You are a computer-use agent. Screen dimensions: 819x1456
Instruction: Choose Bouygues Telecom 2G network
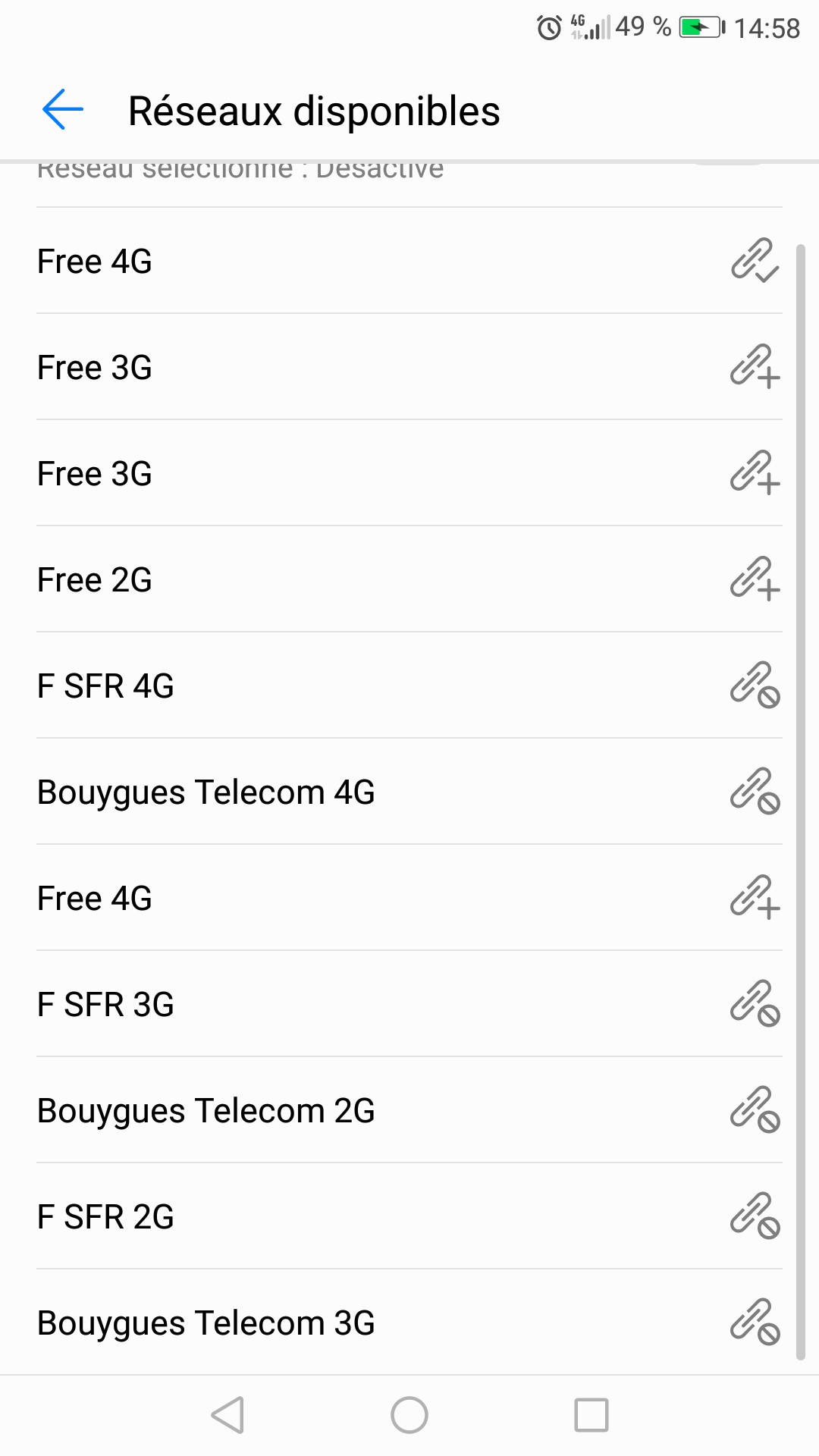pyautogui.click(x=409, y=1110)
